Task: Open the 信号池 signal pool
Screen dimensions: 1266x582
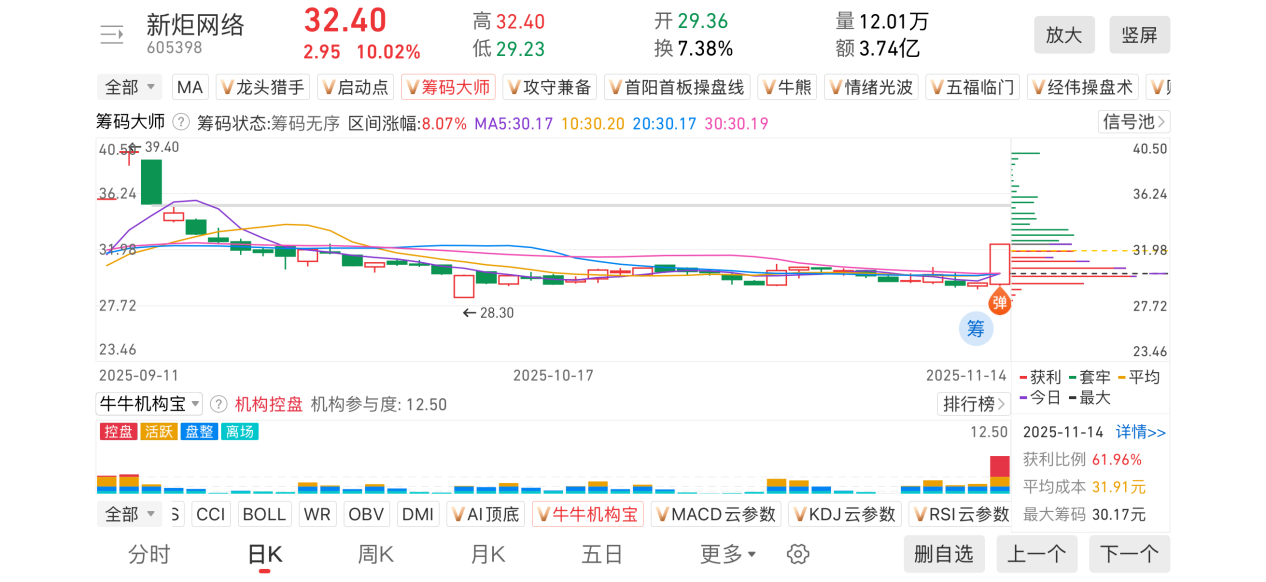Action: pos(1133,122)
